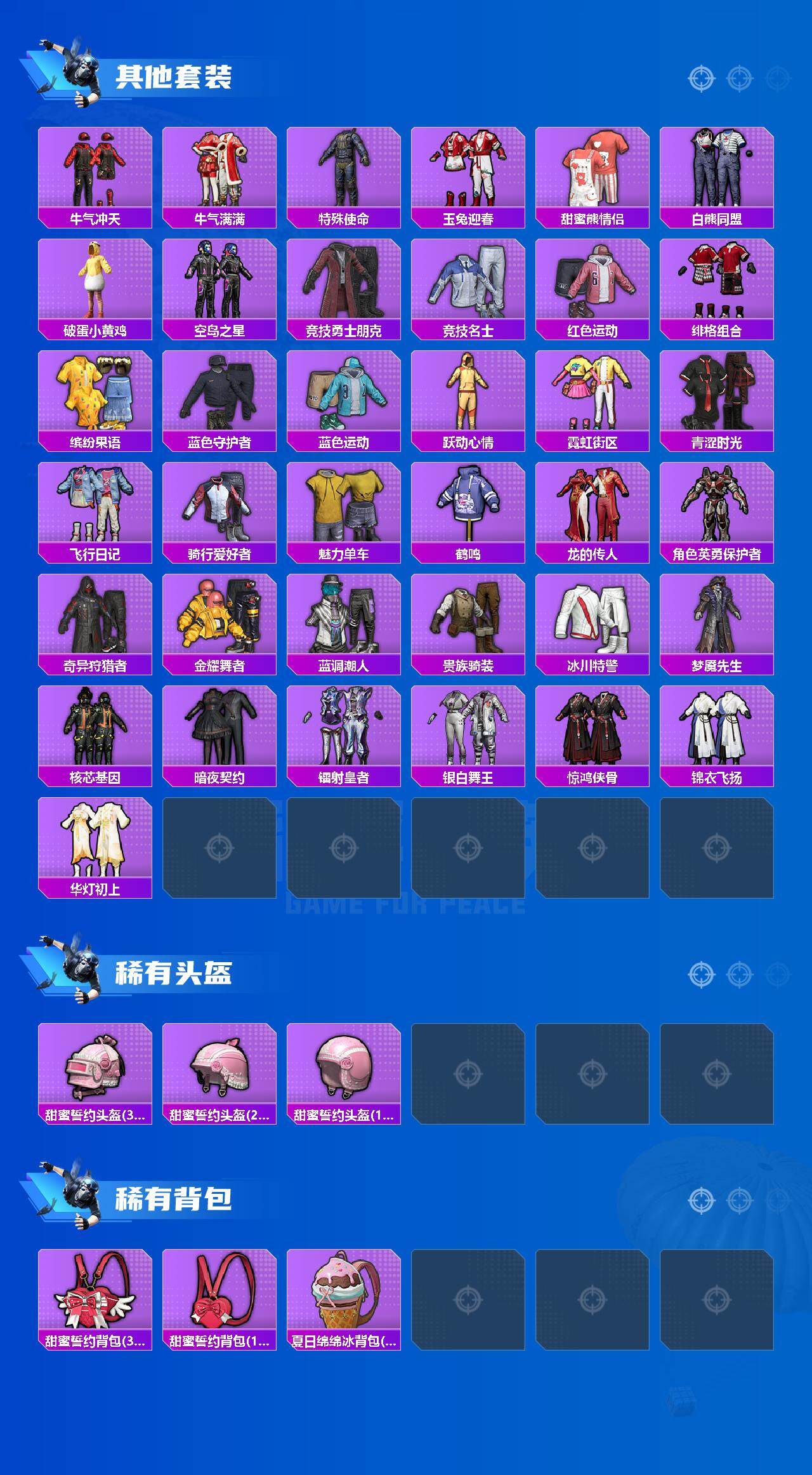Select the 甜蜜誓约头盔 pink helmet

pos(95,1069)
